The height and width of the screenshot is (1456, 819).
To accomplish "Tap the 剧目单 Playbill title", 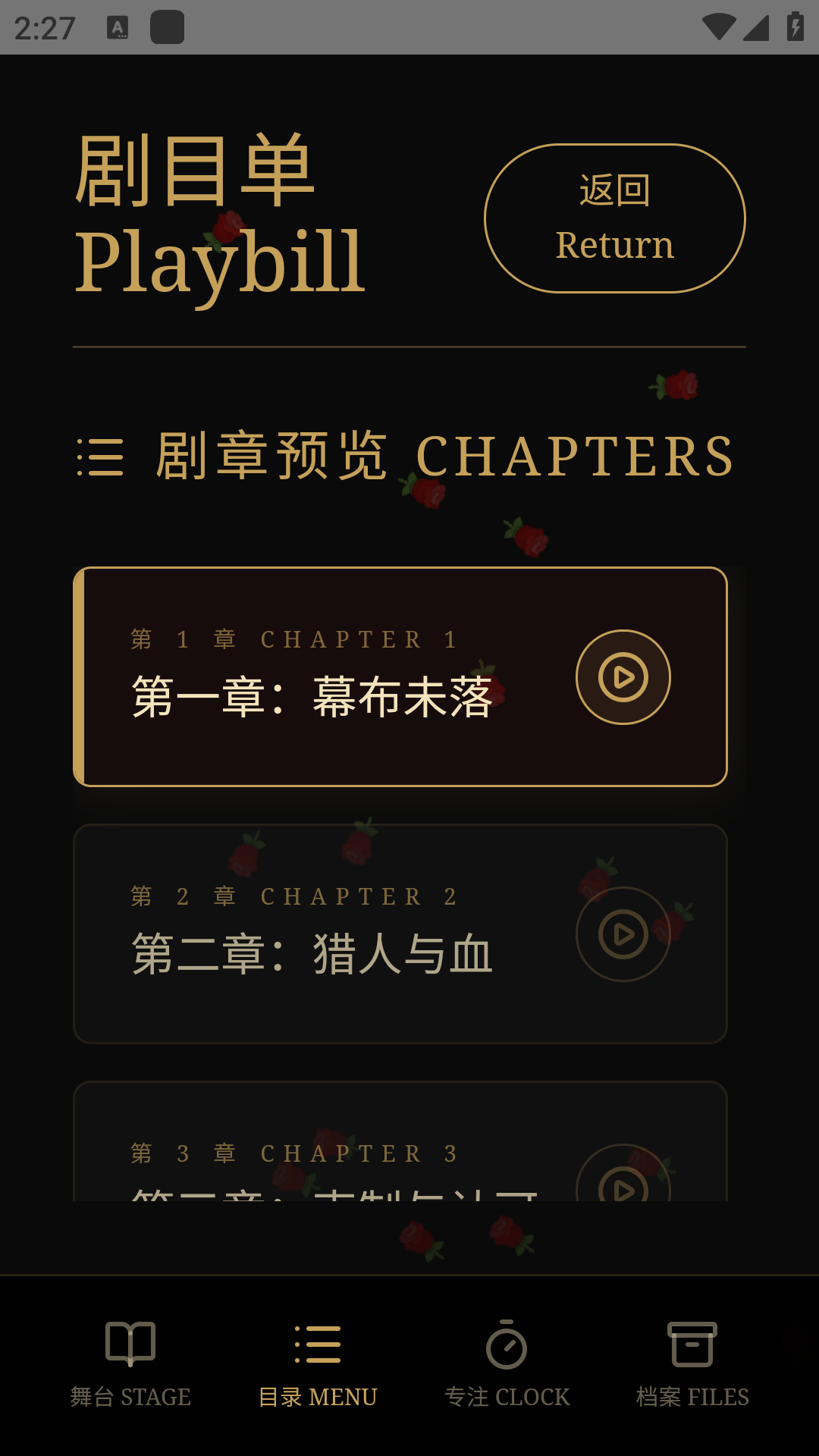I will point(218,212).
